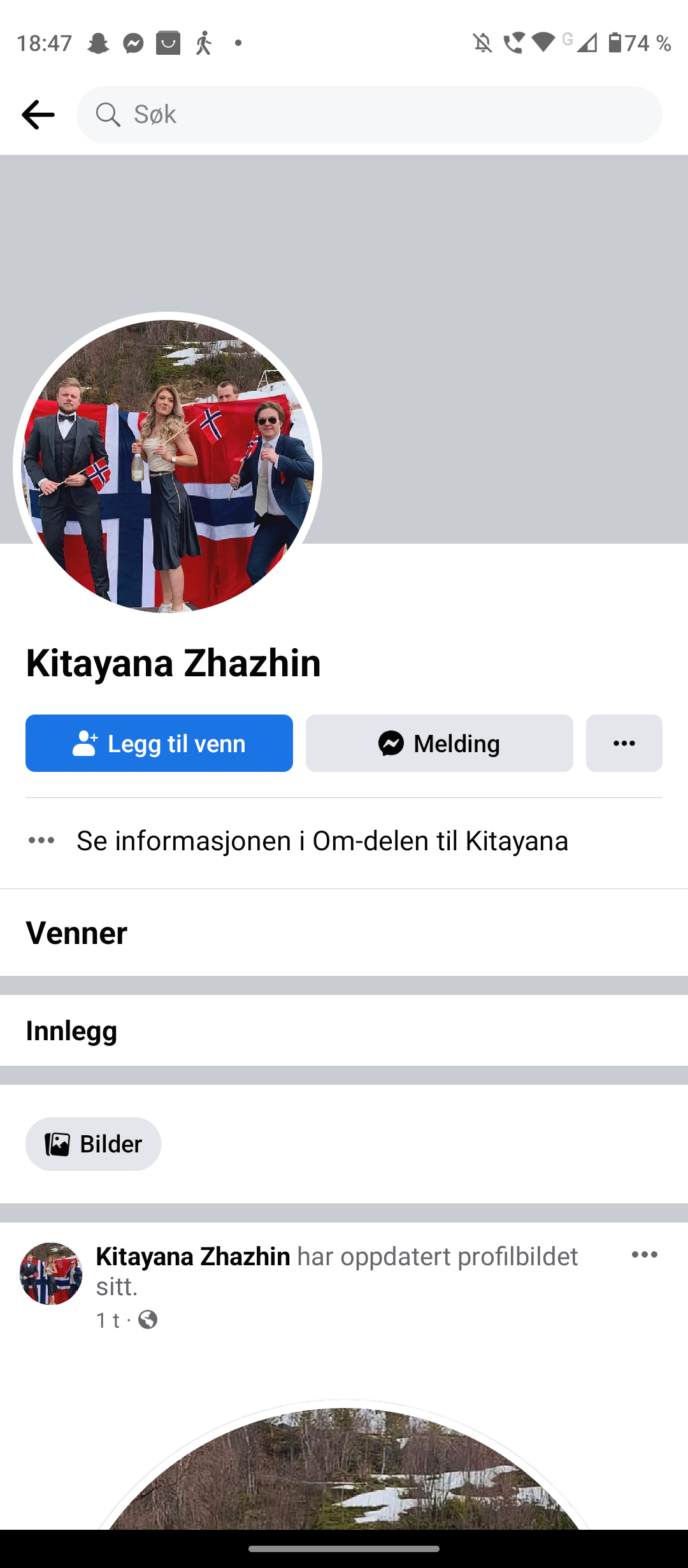Open Kitayana Zhazhin name in the post
The image size is (688, 1568).
point(193,1256)
